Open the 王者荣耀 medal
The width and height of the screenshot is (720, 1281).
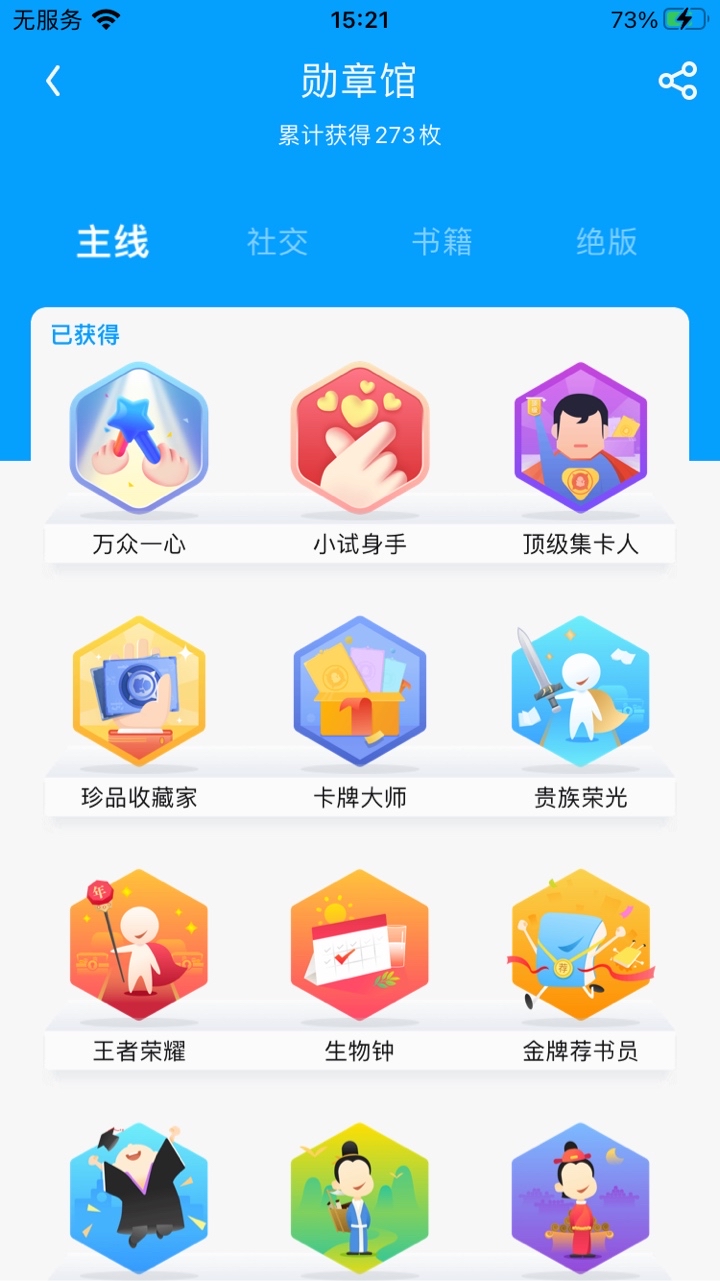(139, 945)
